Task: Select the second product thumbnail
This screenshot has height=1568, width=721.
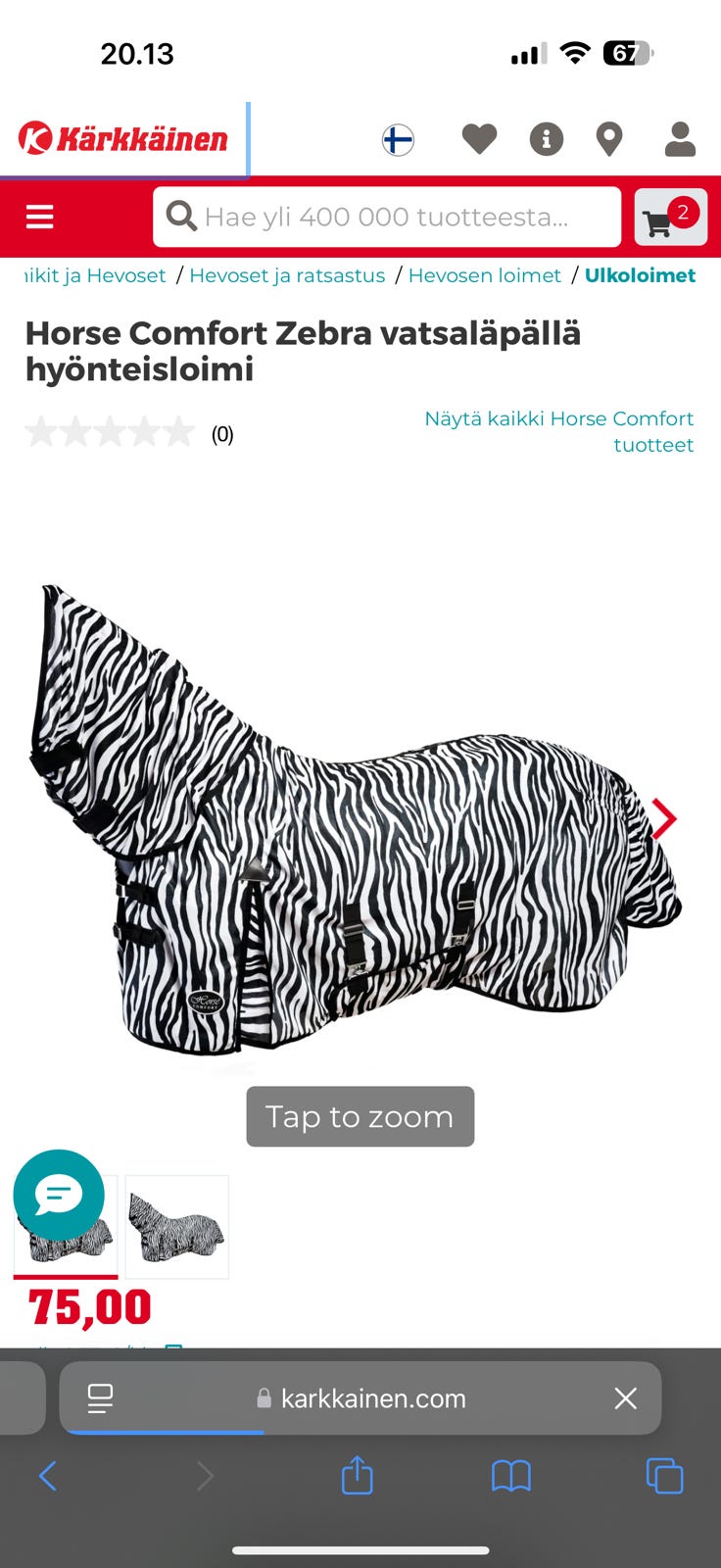Action: 177,1227
